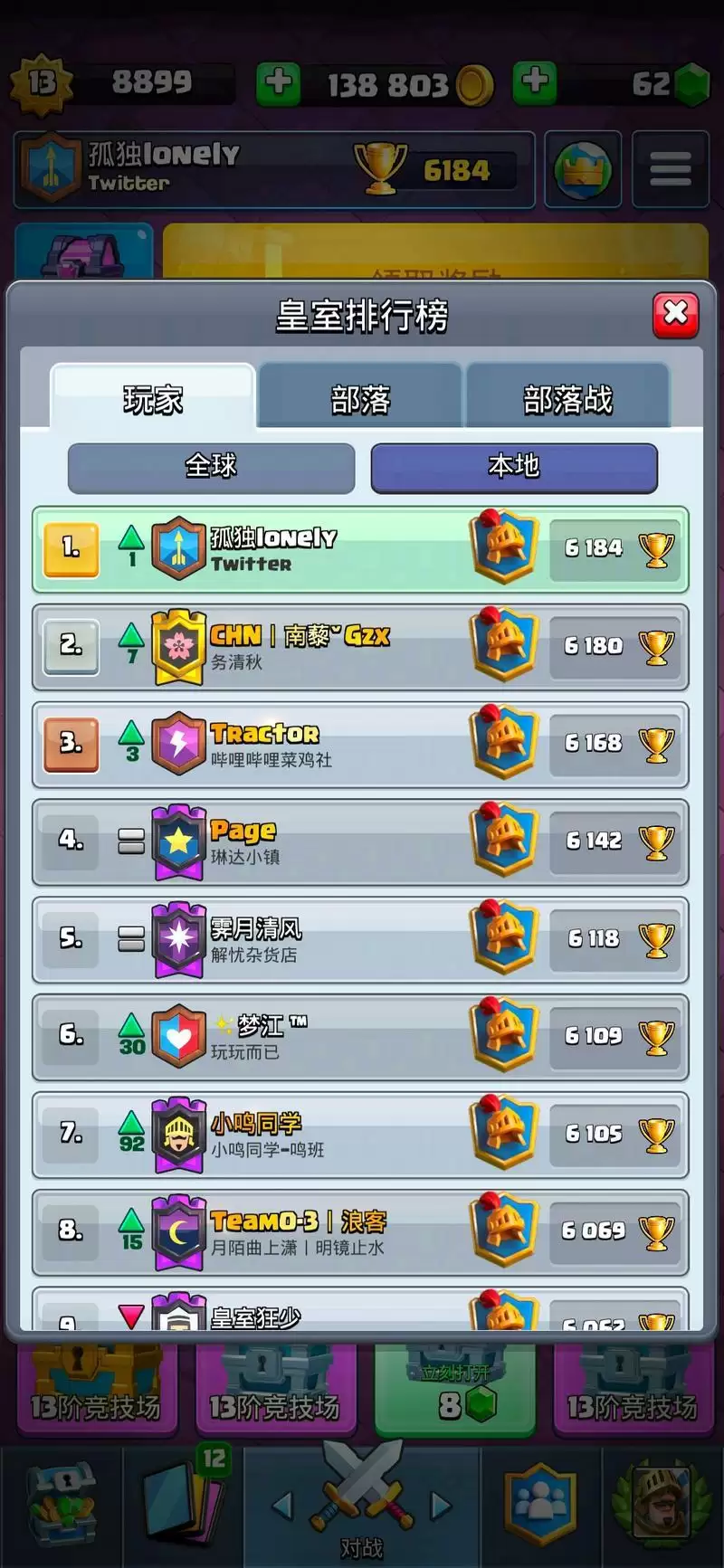Show the 全球 global ranking
This screenshot has height=1568, width=724.
click(x=211, y=467)
